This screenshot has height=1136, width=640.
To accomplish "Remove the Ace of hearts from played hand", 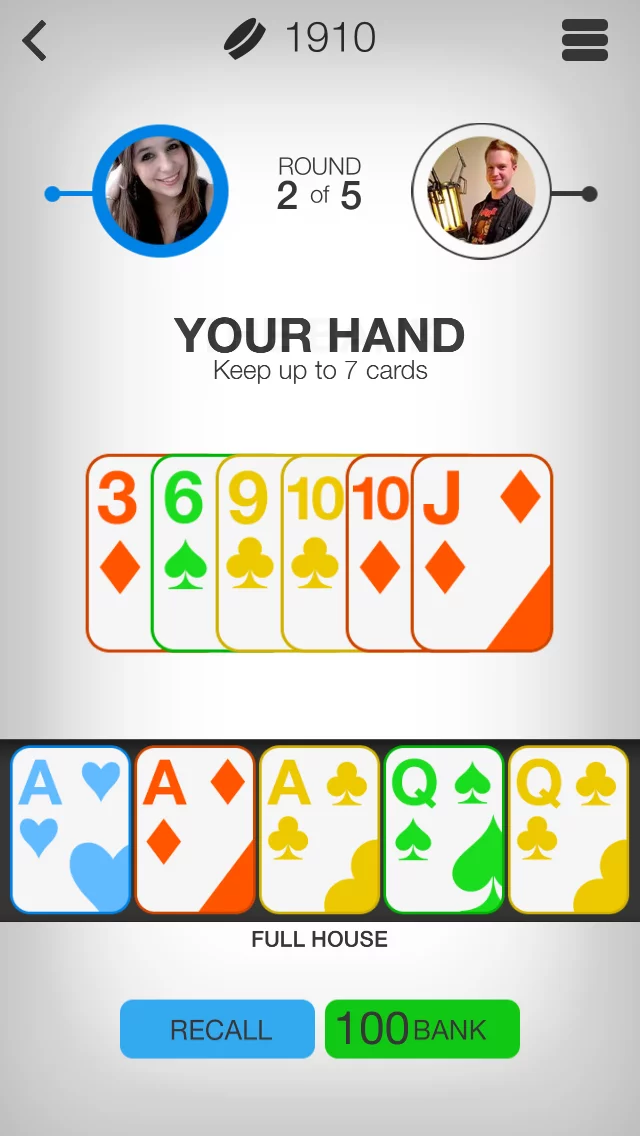I will click(71, 829).
